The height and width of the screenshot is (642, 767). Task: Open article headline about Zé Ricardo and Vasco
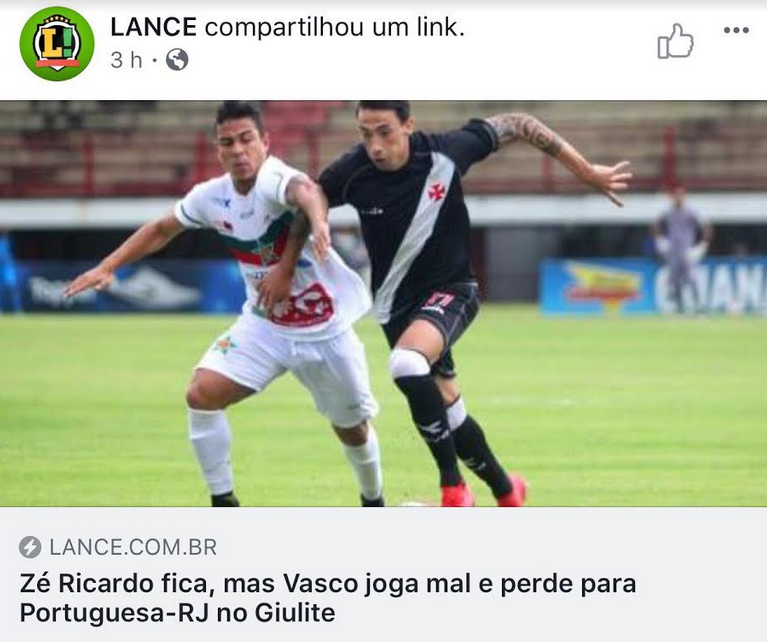point(328,597)
